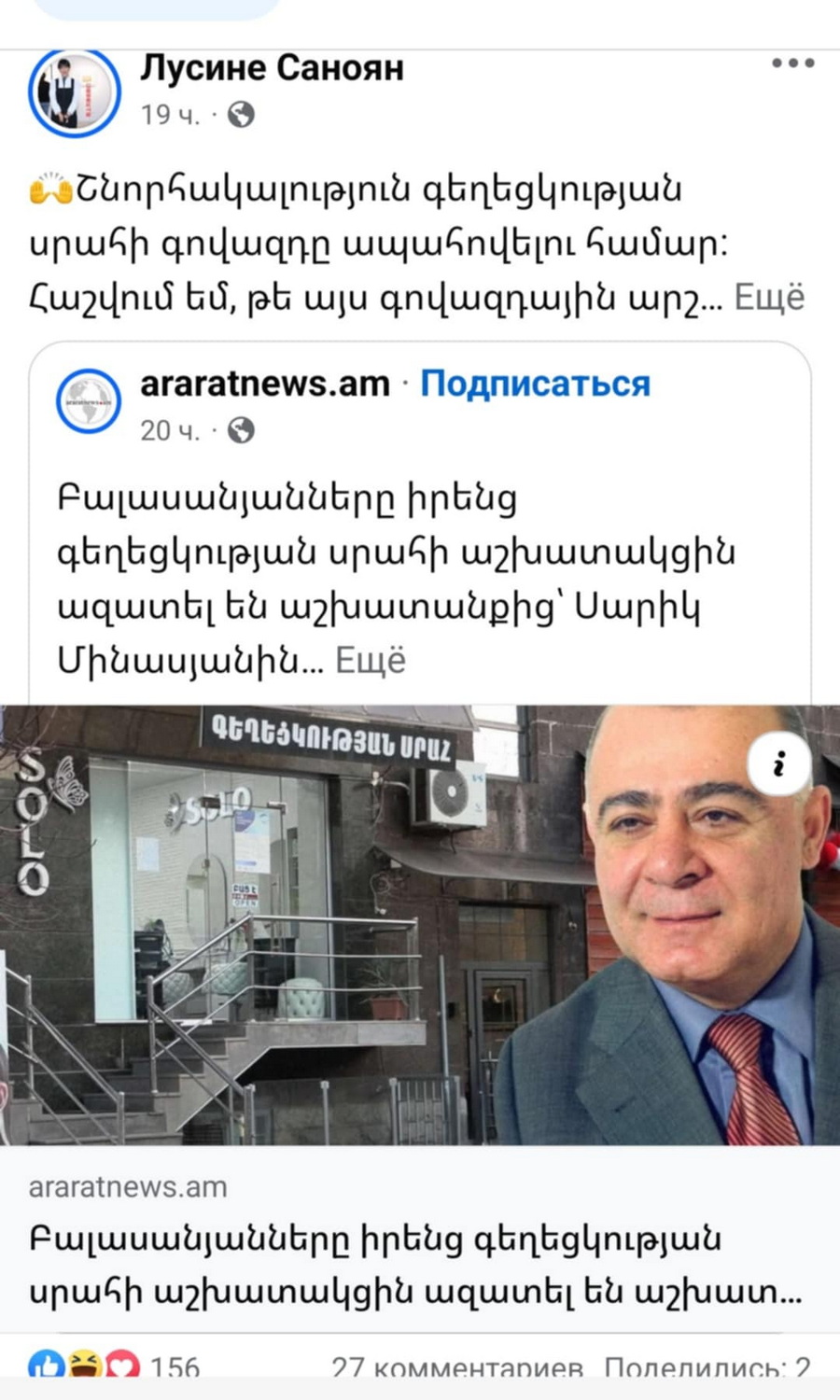This screenshot has height=1400, width=840.
Task: Visit the araratnews.am page name
Action: (265, 384)
